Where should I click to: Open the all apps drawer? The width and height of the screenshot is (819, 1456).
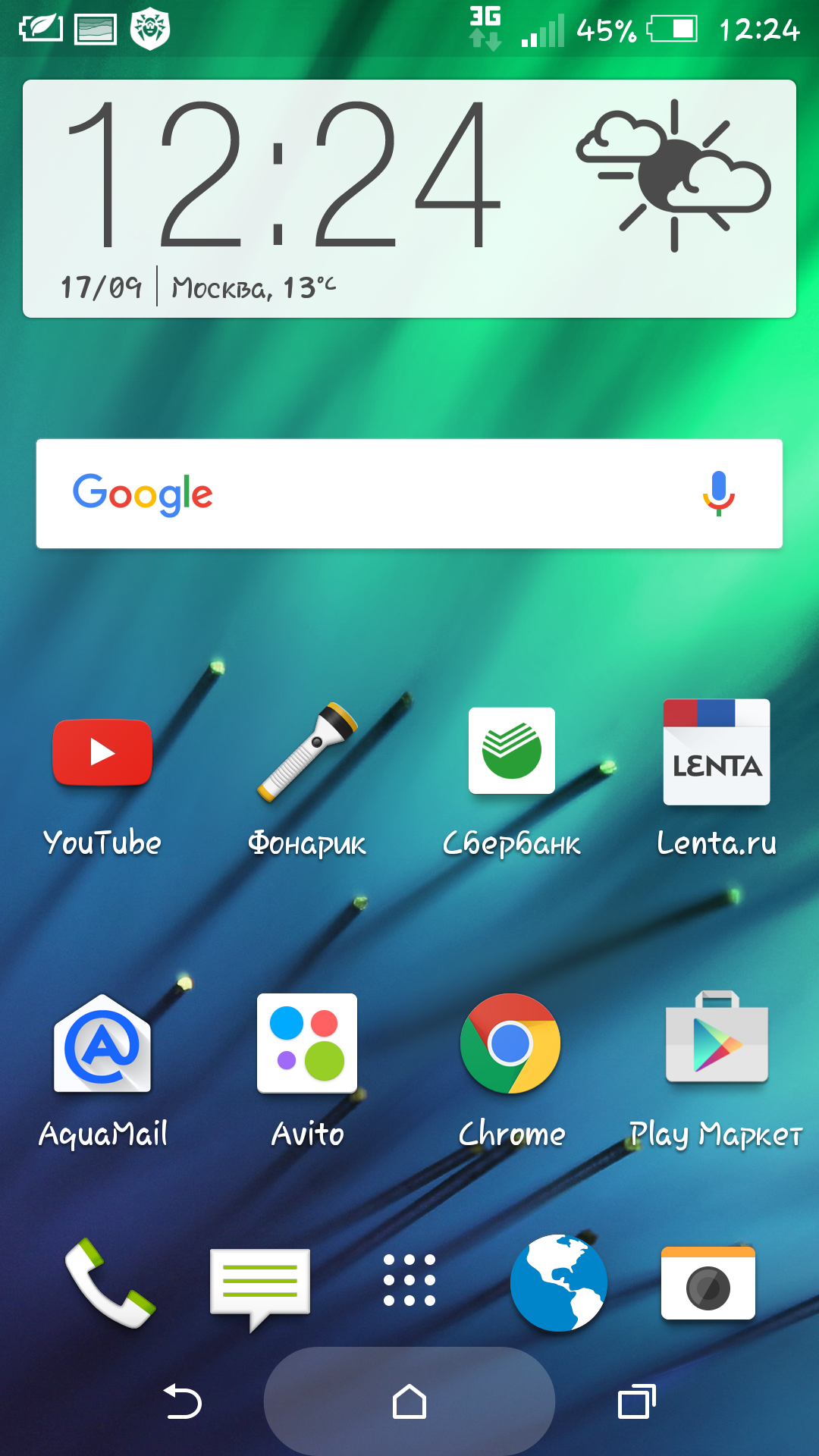[x=409, y=1280]
